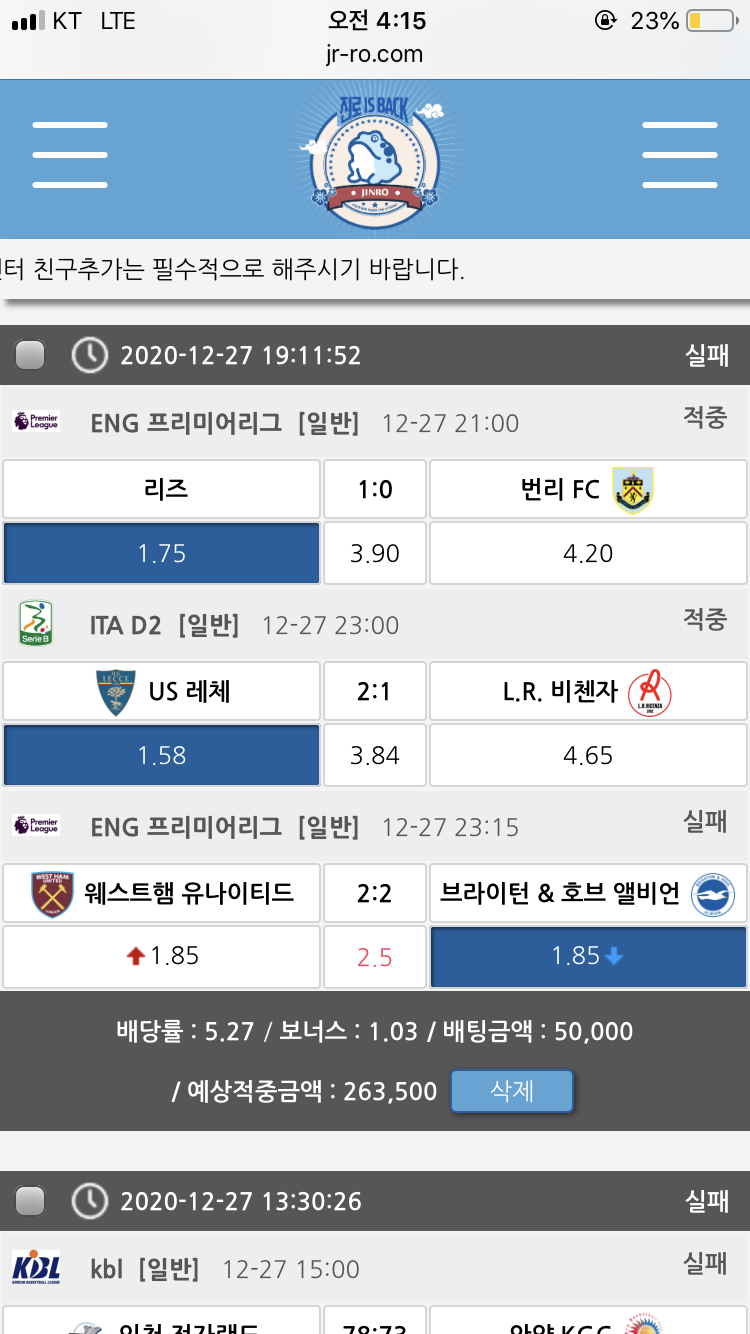Open the right hamburger menu

coord(679,155)
